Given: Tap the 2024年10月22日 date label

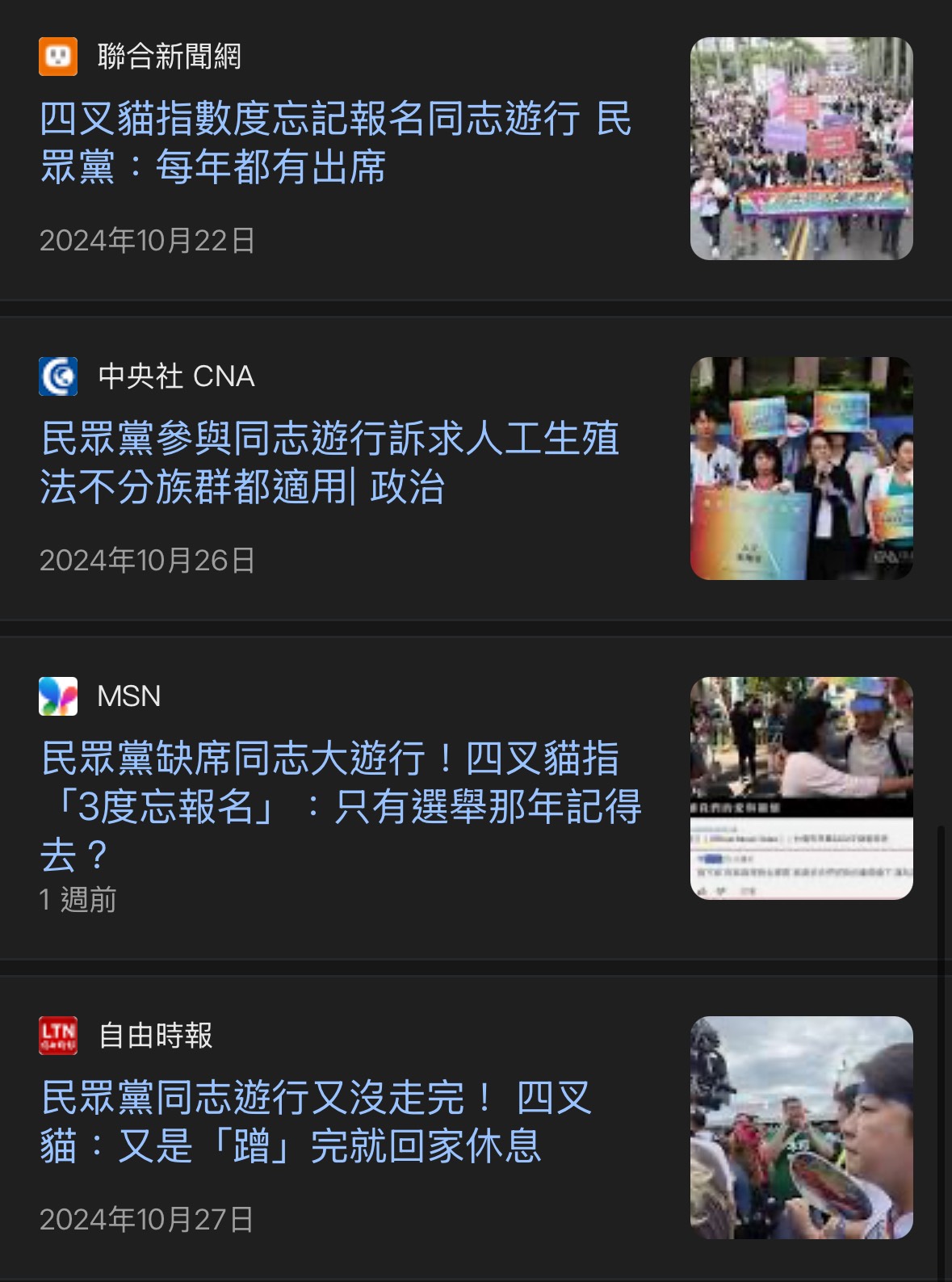Looking at the screenshot, I should coord(148,238).
